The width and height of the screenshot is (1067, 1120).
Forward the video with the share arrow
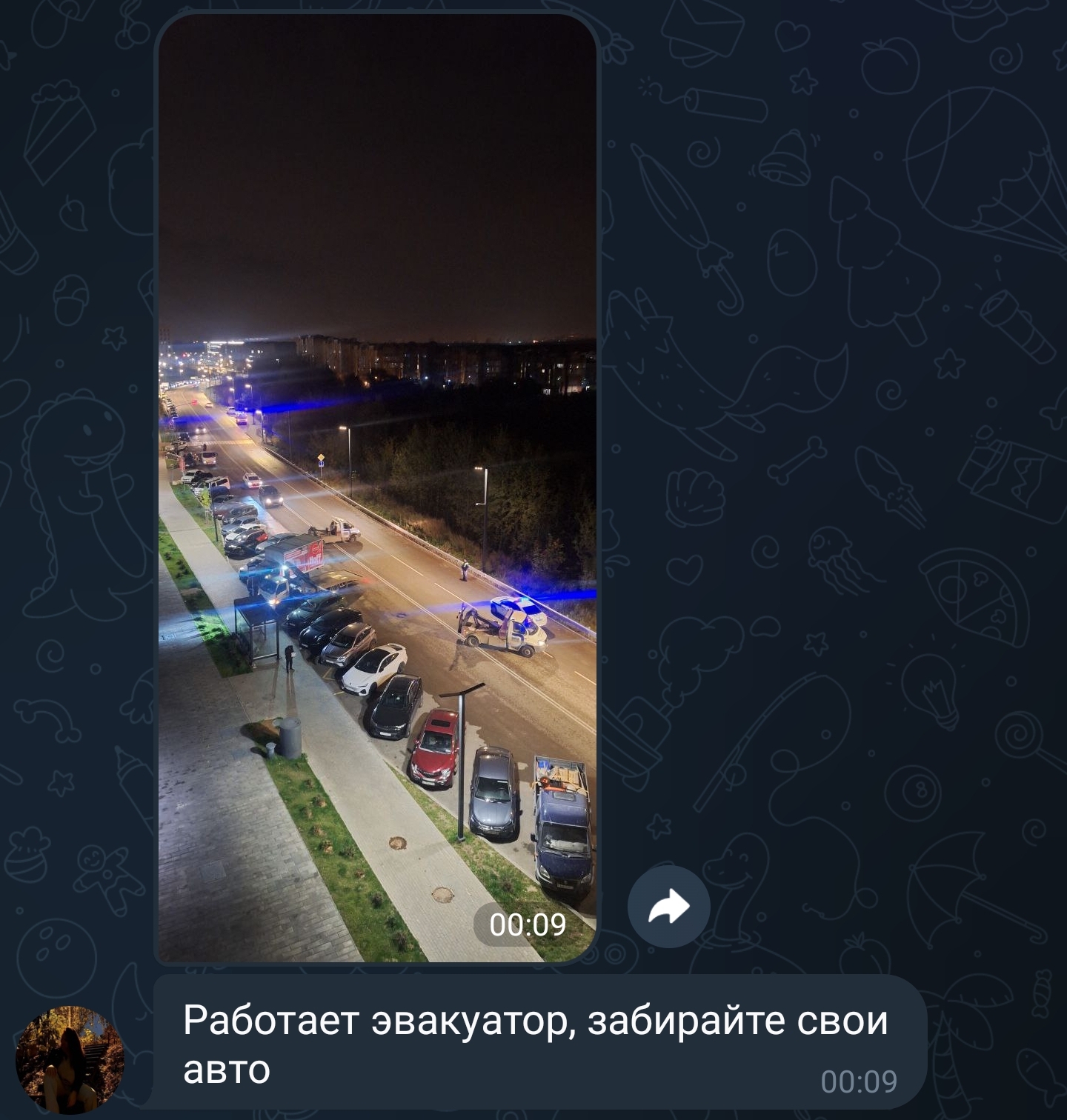coord(669,907)
